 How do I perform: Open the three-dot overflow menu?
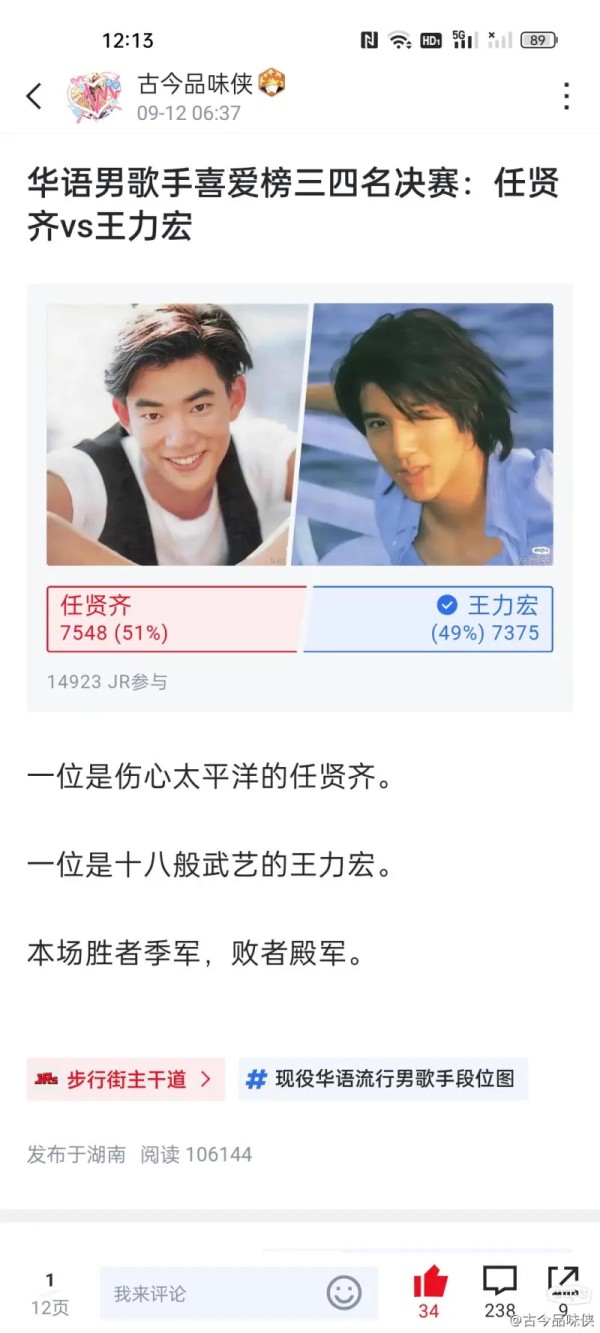tap(566, 96)
